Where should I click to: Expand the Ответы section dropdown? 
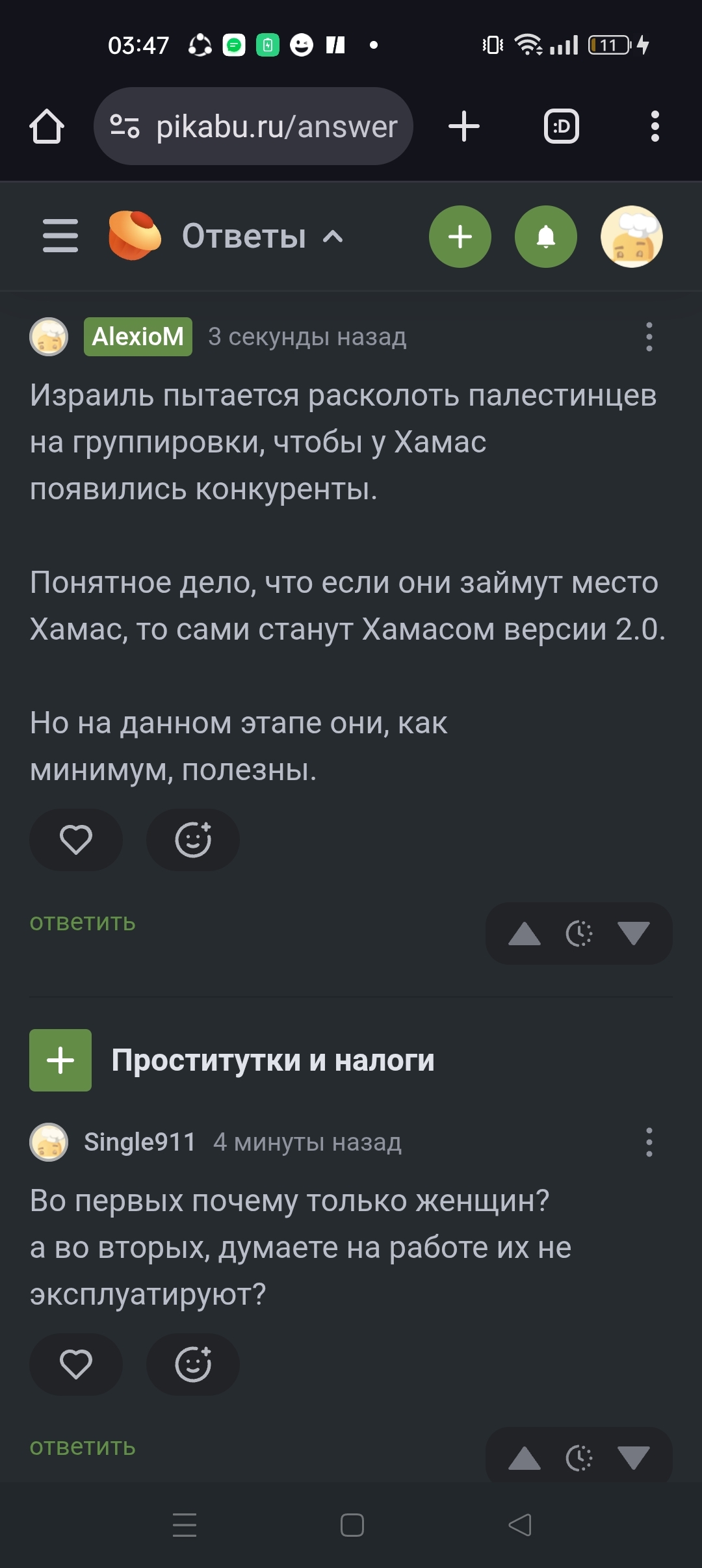333,237
